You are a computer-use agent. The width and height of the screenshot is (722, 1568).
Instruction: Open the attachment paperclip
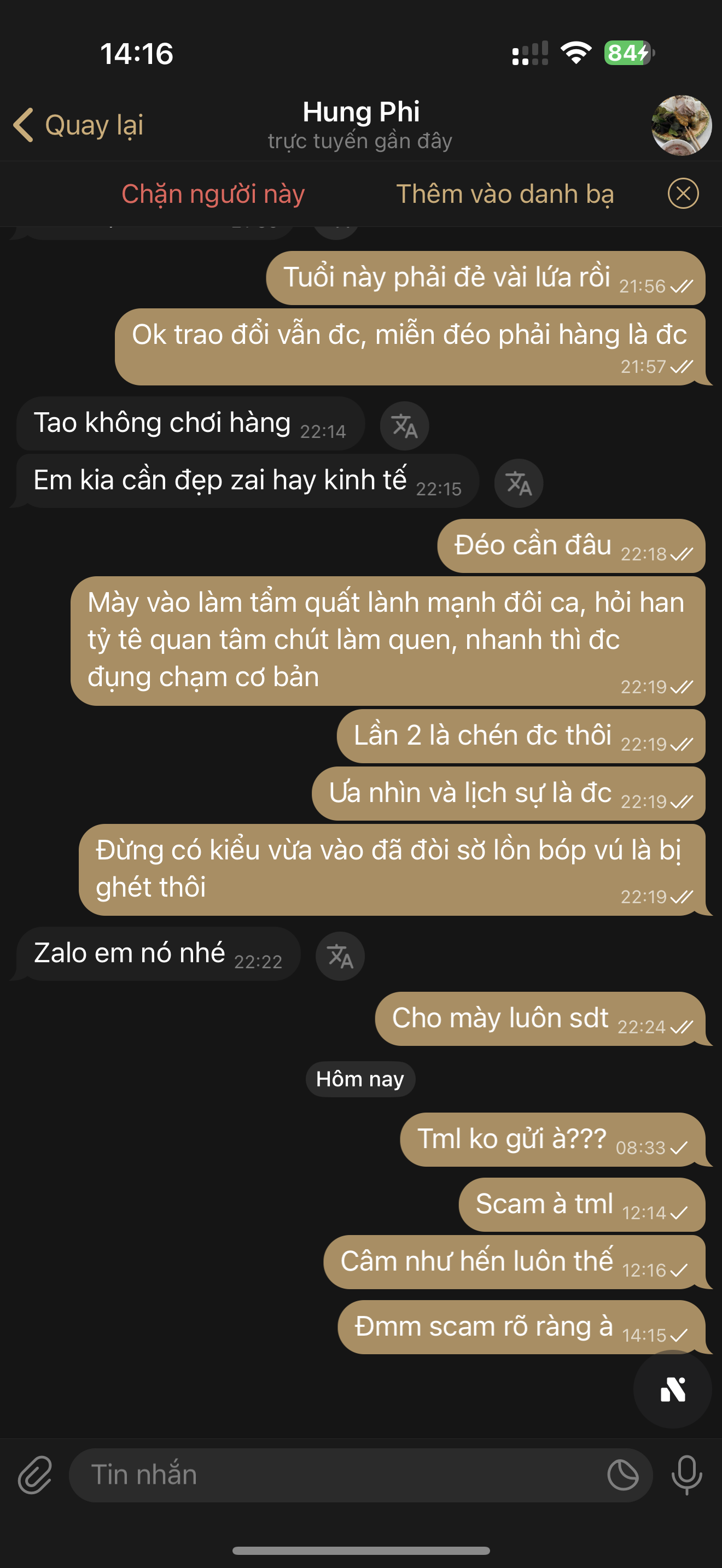tap(34, 1475)
